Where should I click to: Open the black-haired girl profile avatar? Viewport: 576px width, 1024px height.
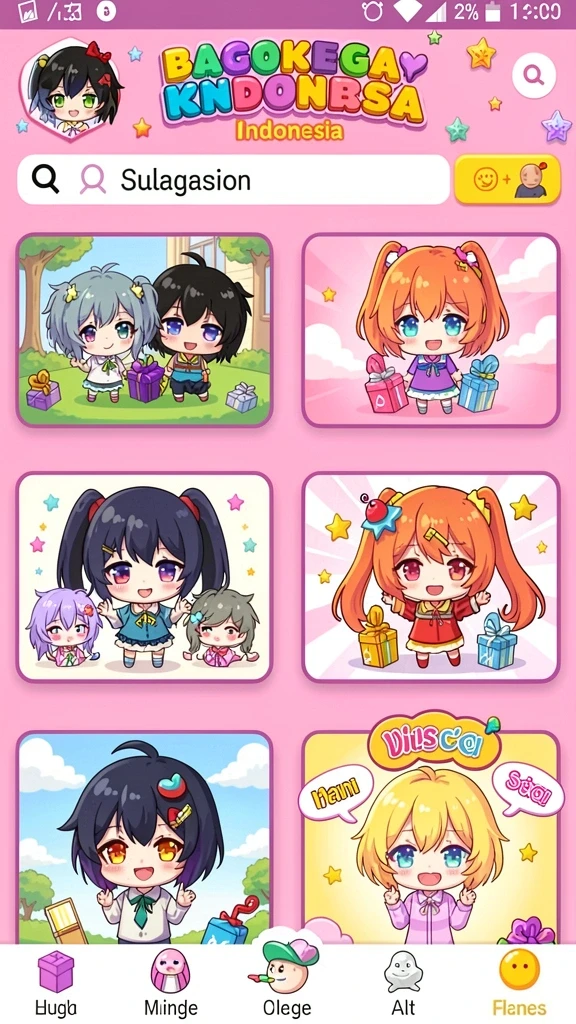click(72, 88)
